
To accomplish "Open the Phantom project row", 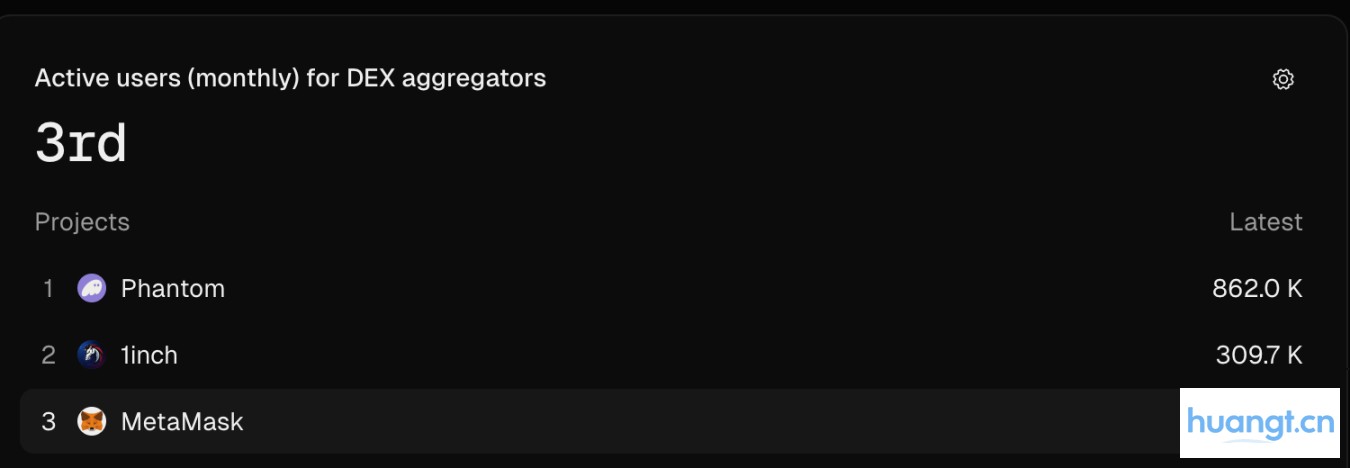I will pyautogui.click(x=172, y=289).
